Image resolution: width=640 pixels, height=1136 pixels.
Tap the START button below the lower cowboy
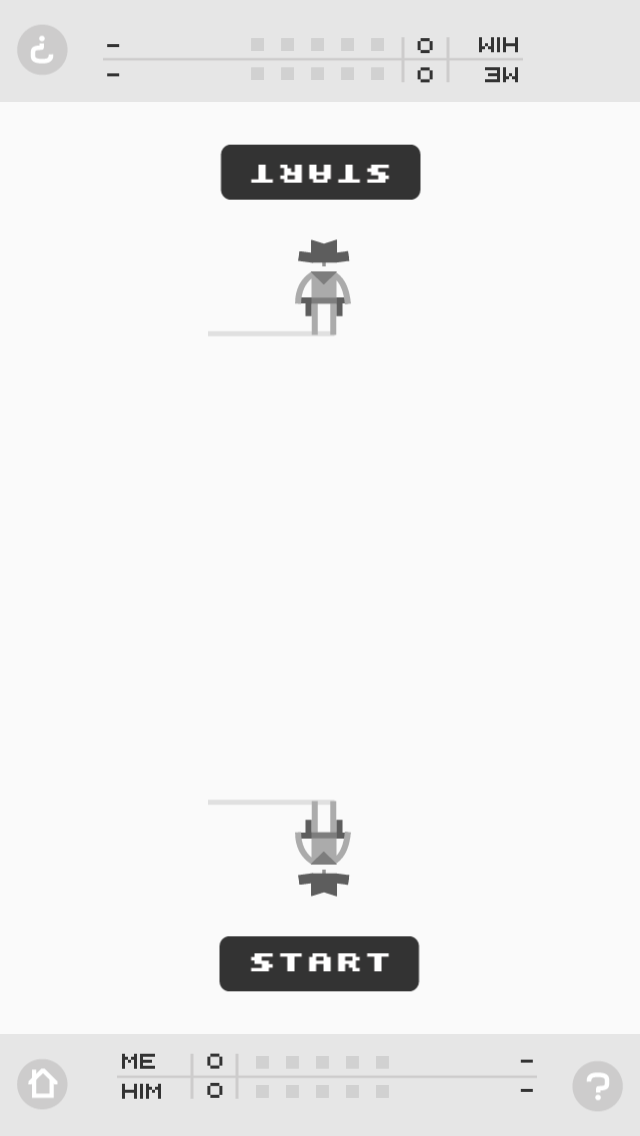tap(319, 963)
